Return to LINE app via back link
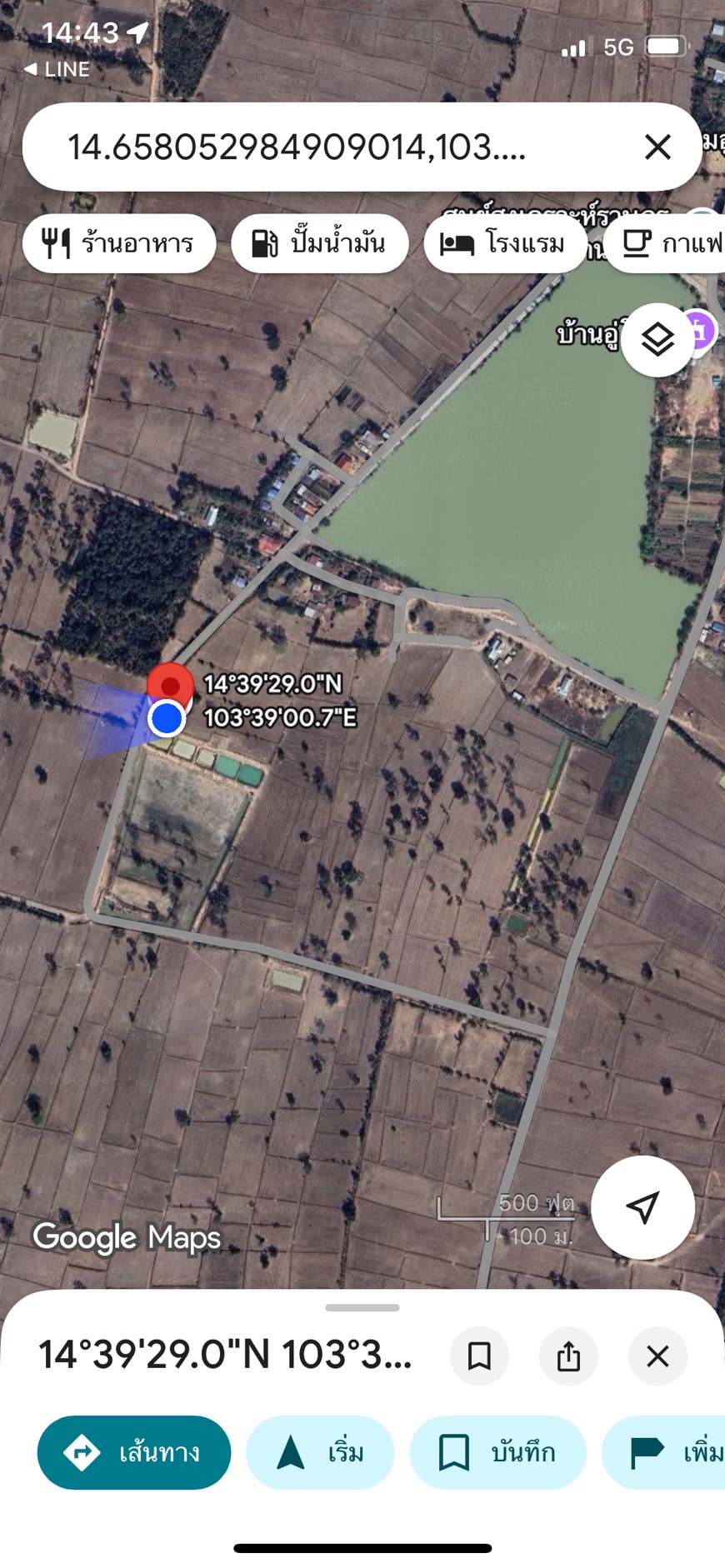The height and width of the screenshot is (1568, 725). point(57,69)
